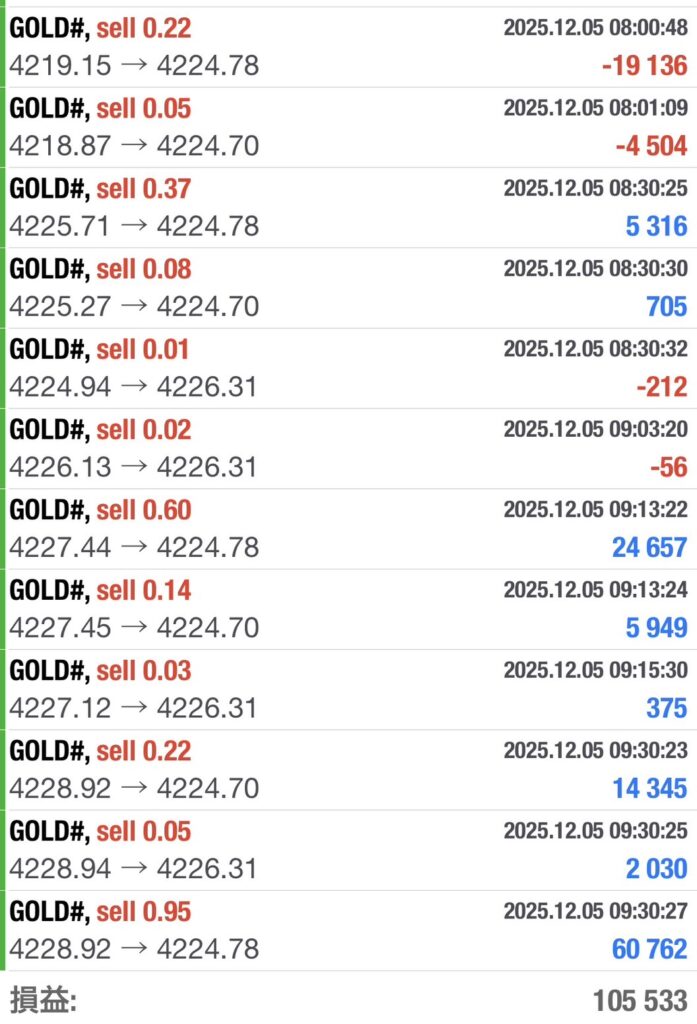The image size is (697, 1024).
Task: Select the GOLD# sell 0.37 trade row
Action: [x=348, y=207]
